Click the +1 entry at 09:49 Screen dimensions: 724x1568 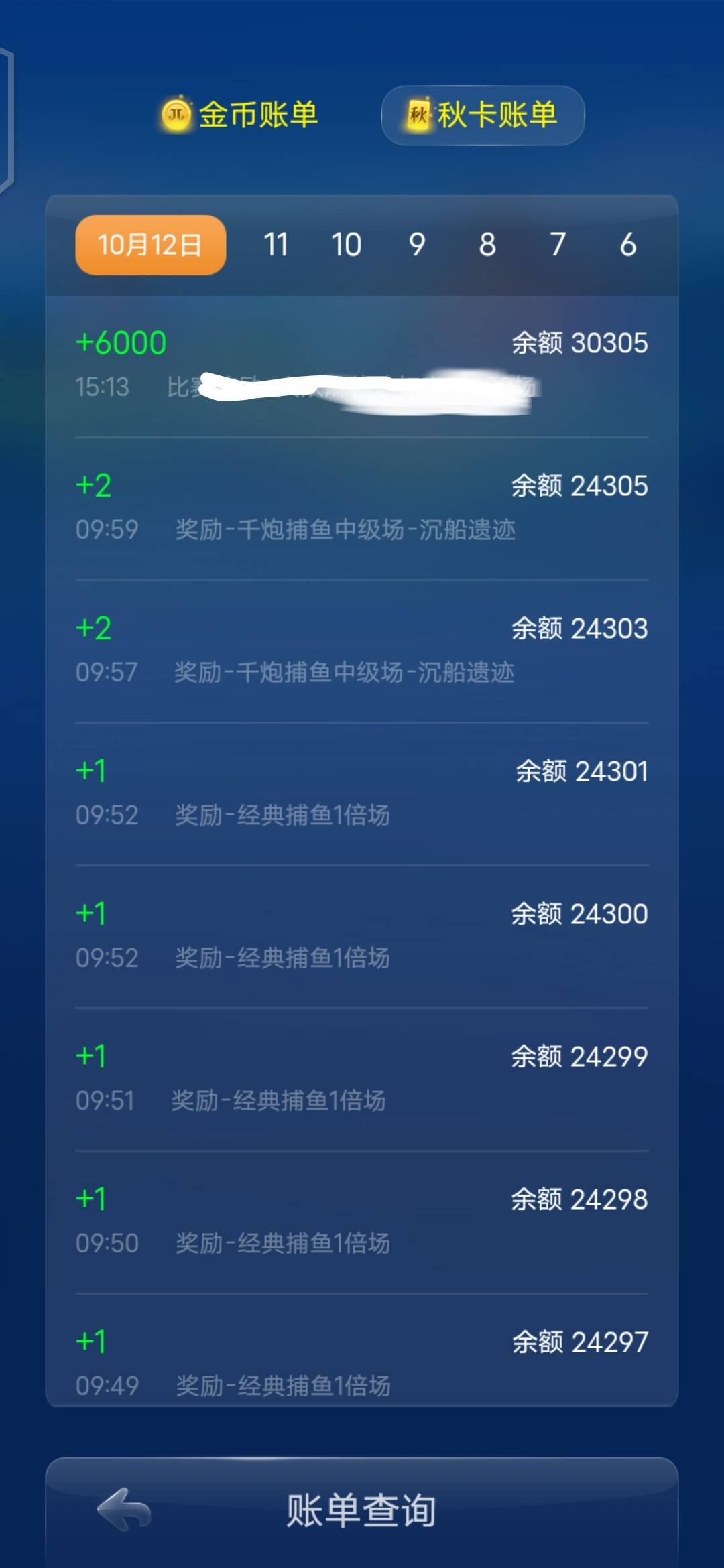click(x=90, y=1343)
